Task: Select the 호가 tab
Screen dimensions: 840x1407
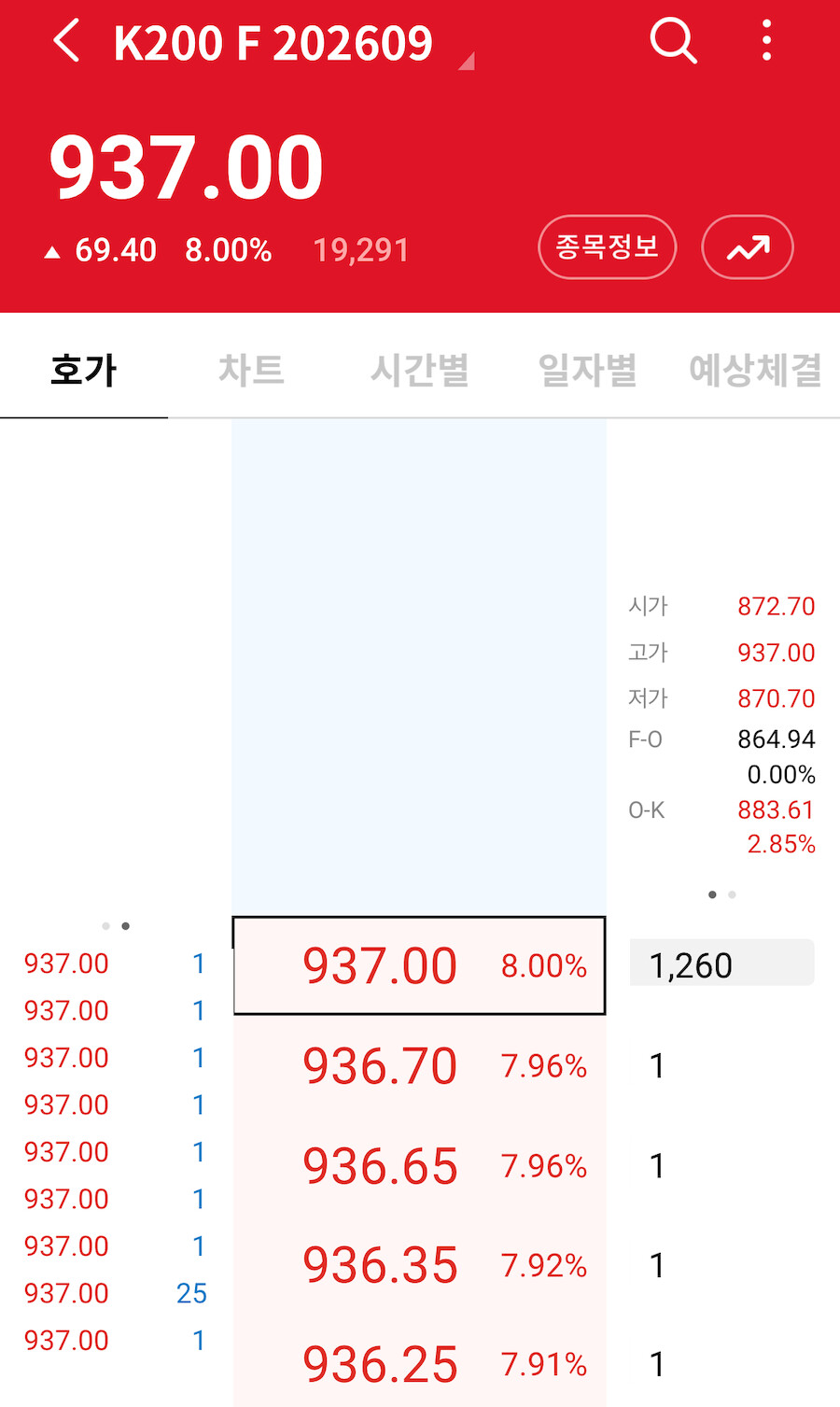Action: (x=84, y=370)
